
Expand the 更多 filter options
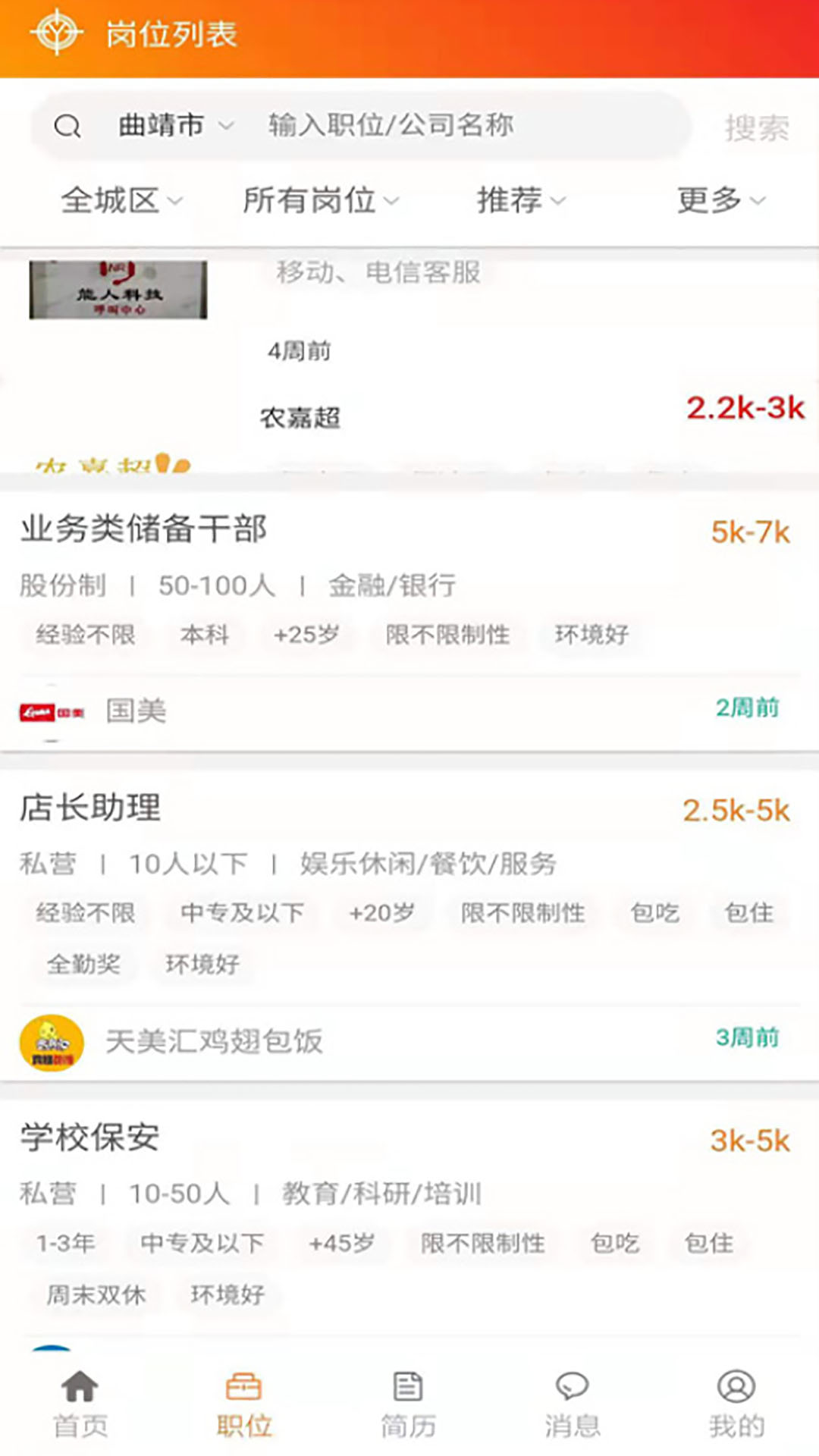coord(720,201)
